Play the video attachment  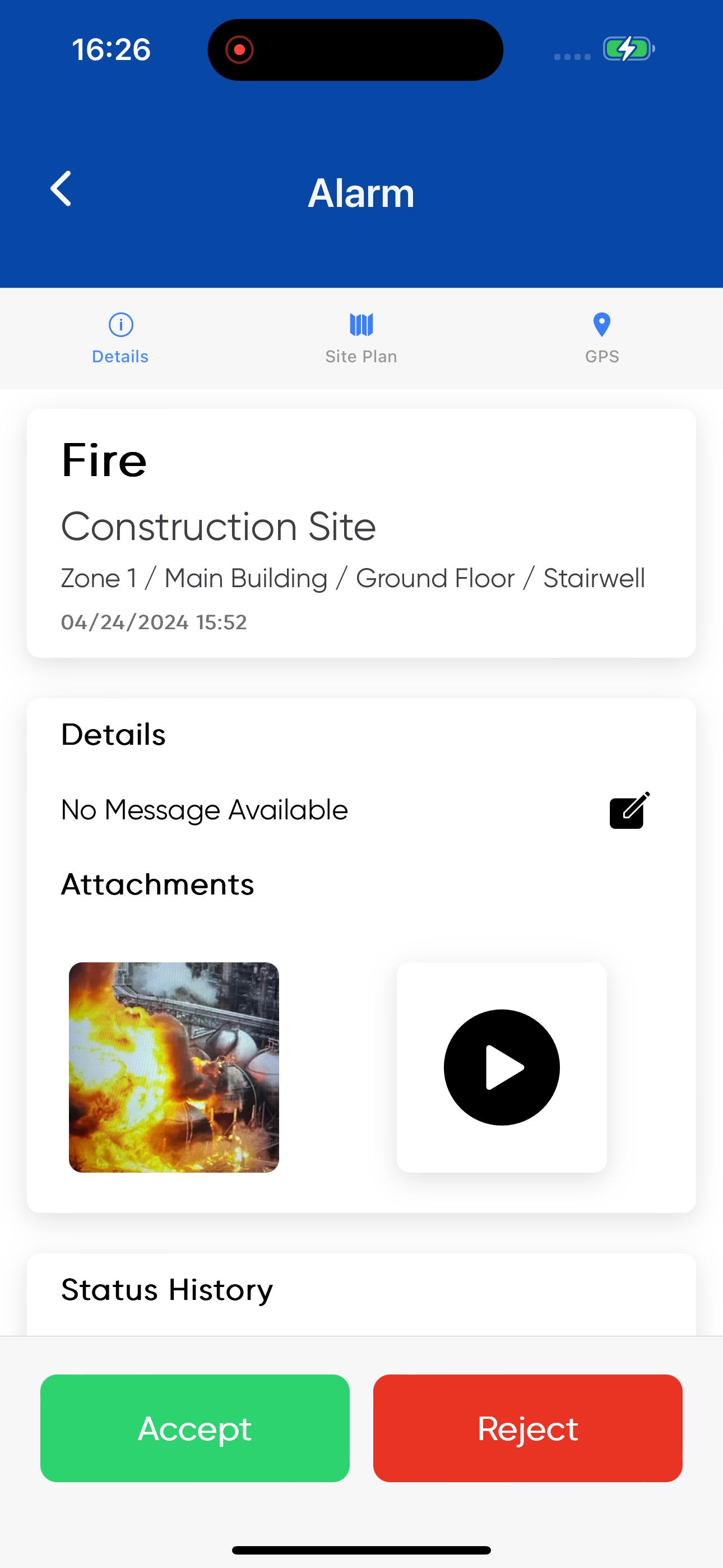[x=502, y=1067]
